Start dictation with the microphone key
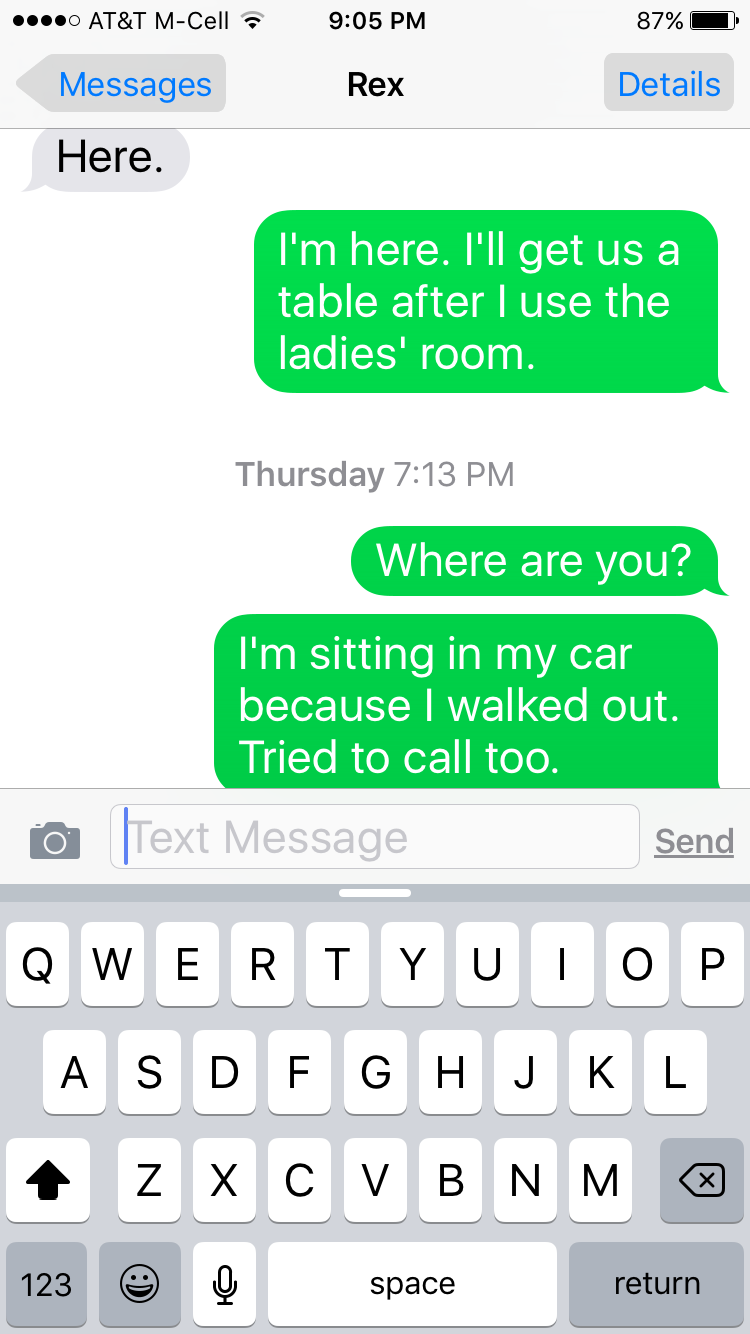 tap(225, 1284)
